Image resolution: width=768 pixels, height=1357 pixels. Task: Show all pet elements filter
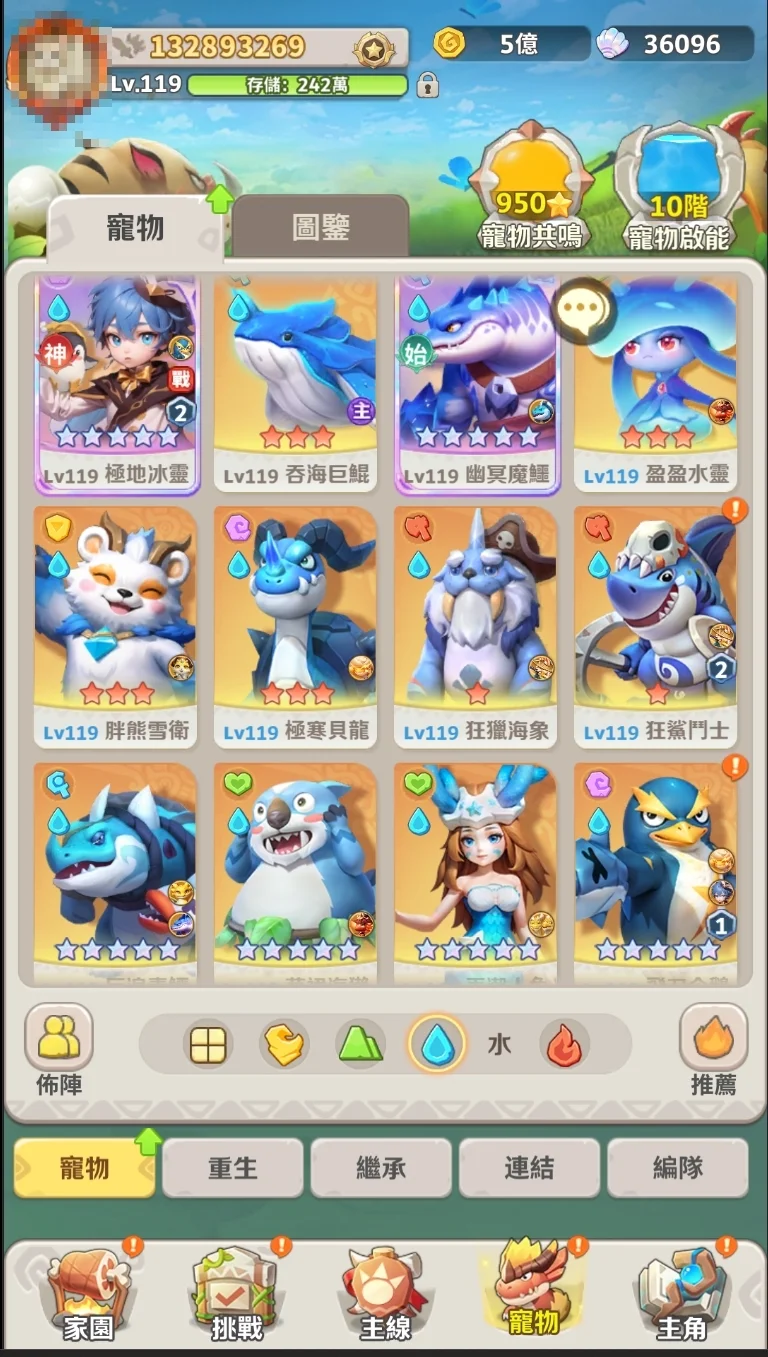[x=208, y=1046]
